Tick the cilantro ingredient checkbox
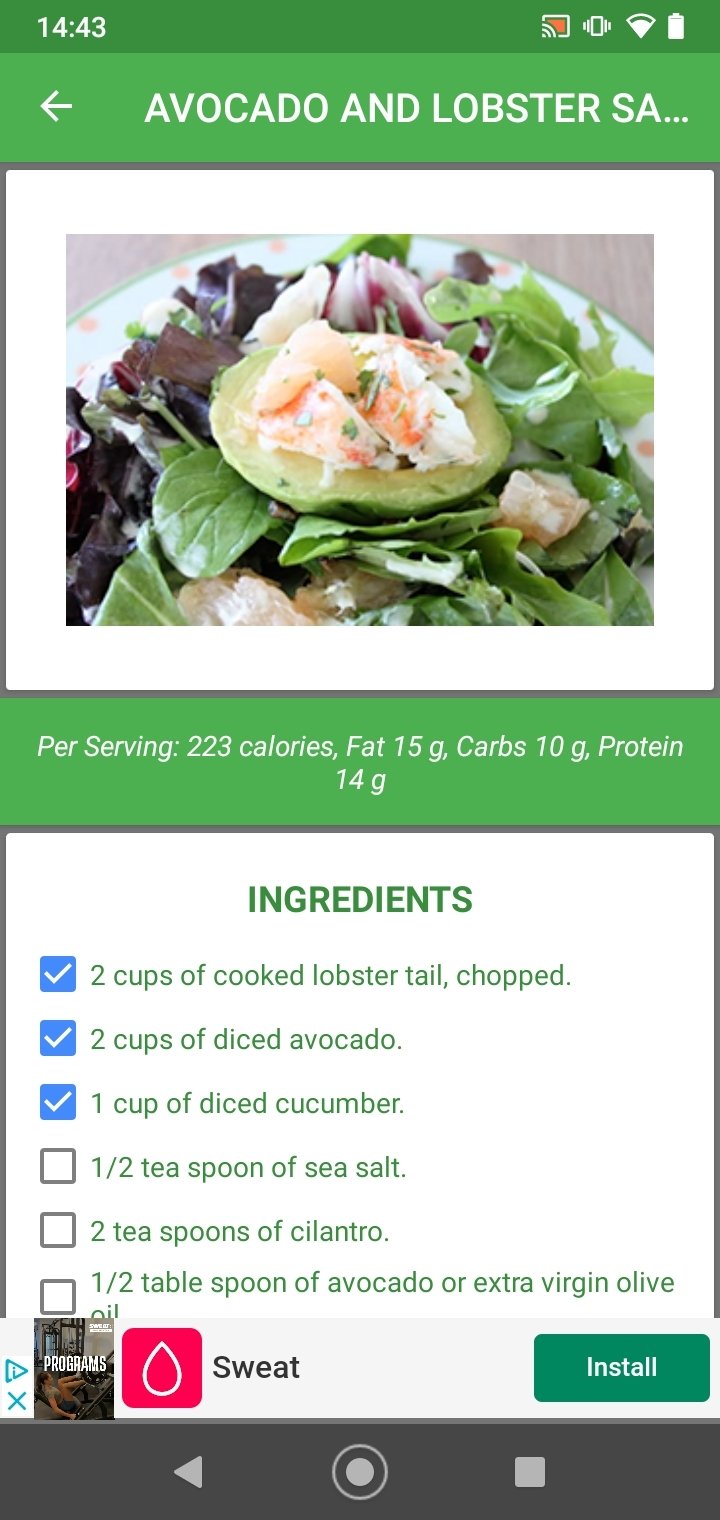 [x=58, y=1230]
